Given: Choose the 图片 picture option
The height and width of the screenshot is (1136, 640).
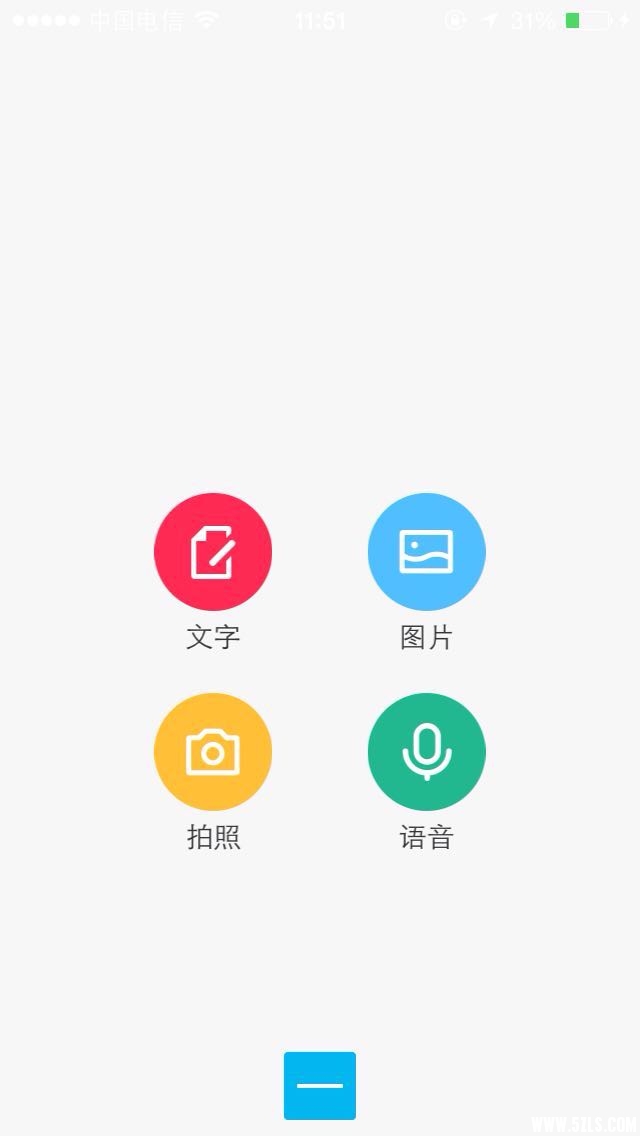Looking at the screenshot, I should (x=427, y=552).
